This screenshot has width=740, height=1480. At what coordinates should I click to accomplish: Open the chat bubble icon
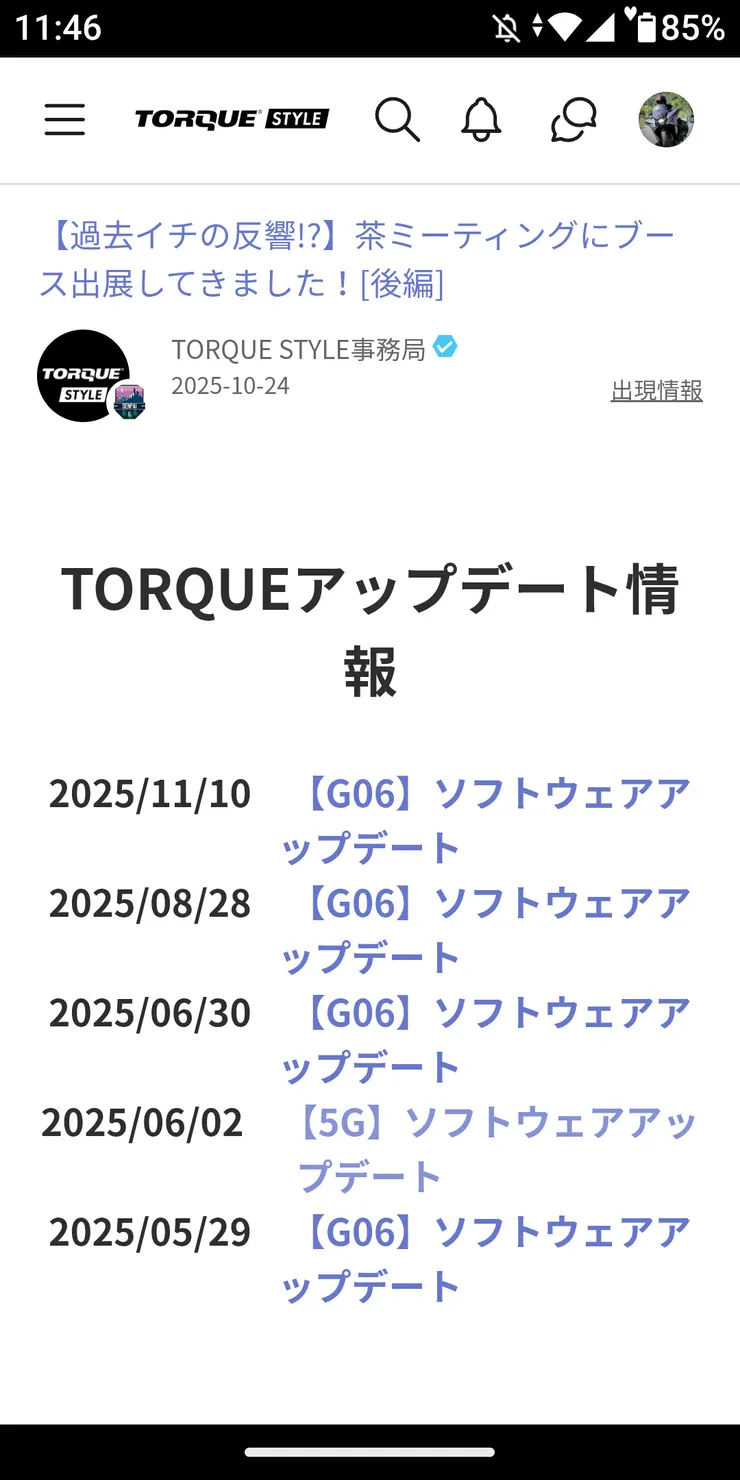click(573, 119)
